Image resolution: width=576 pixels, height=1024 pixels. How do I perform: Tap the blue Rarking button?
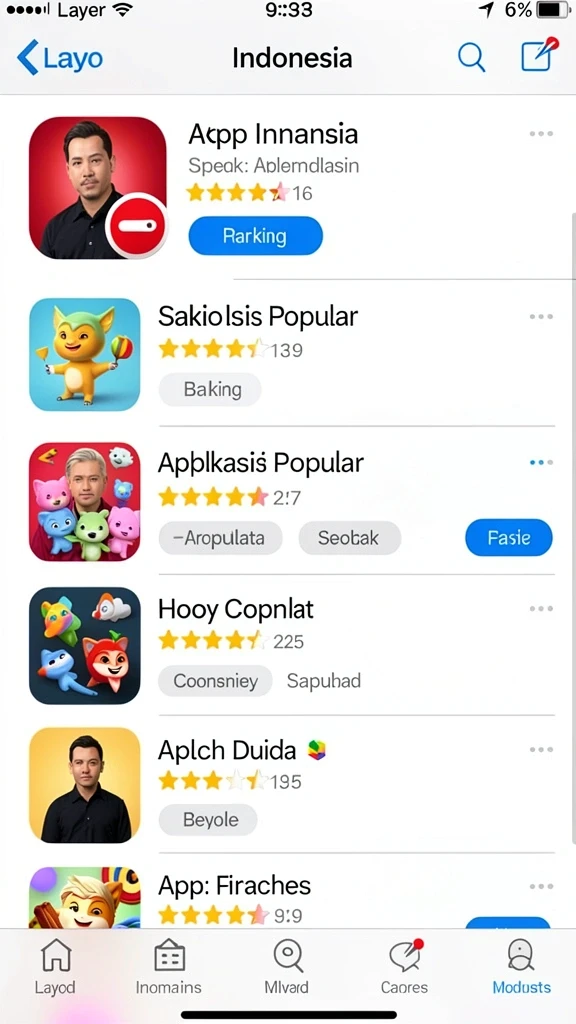click(x=255, y=235)
